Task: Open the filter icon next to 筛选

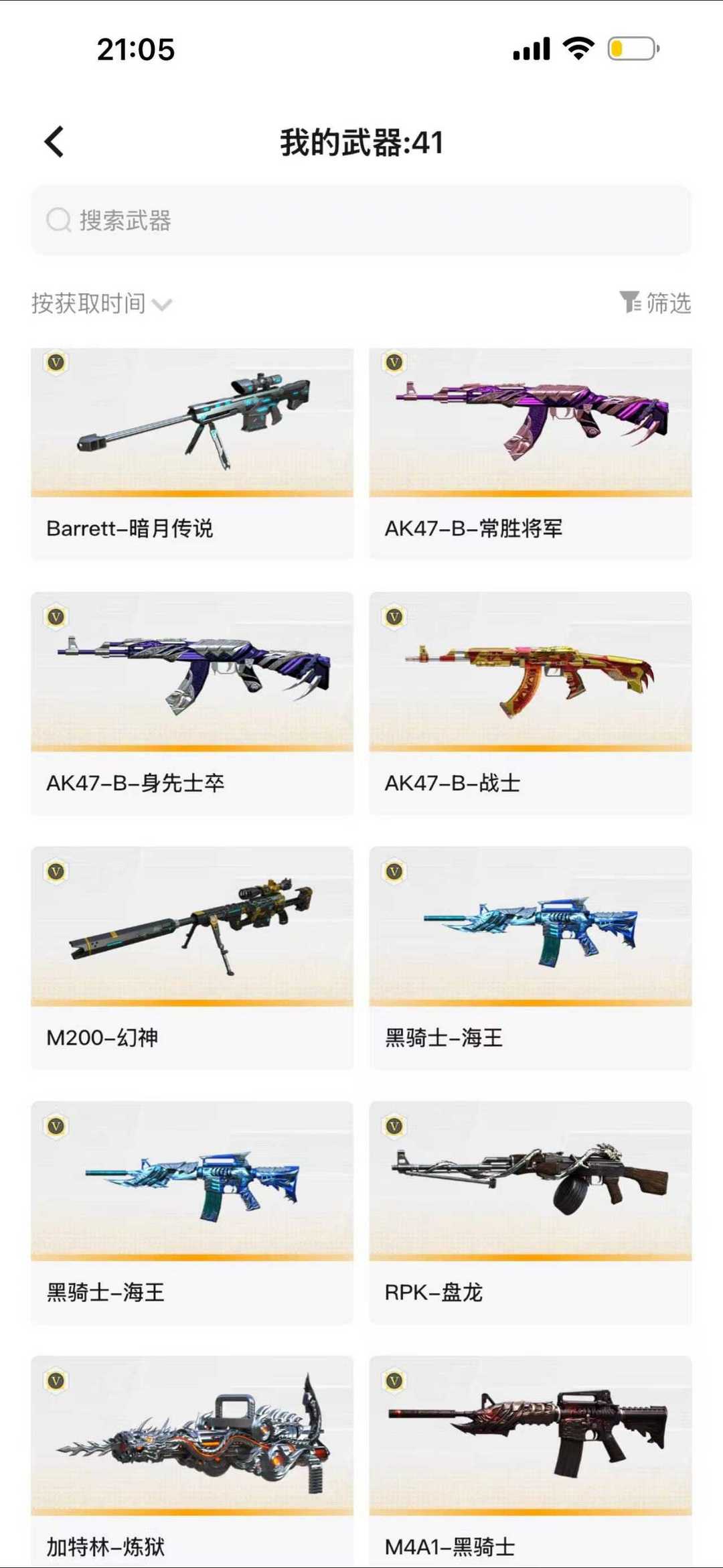Action: click(x=630, y=303)
